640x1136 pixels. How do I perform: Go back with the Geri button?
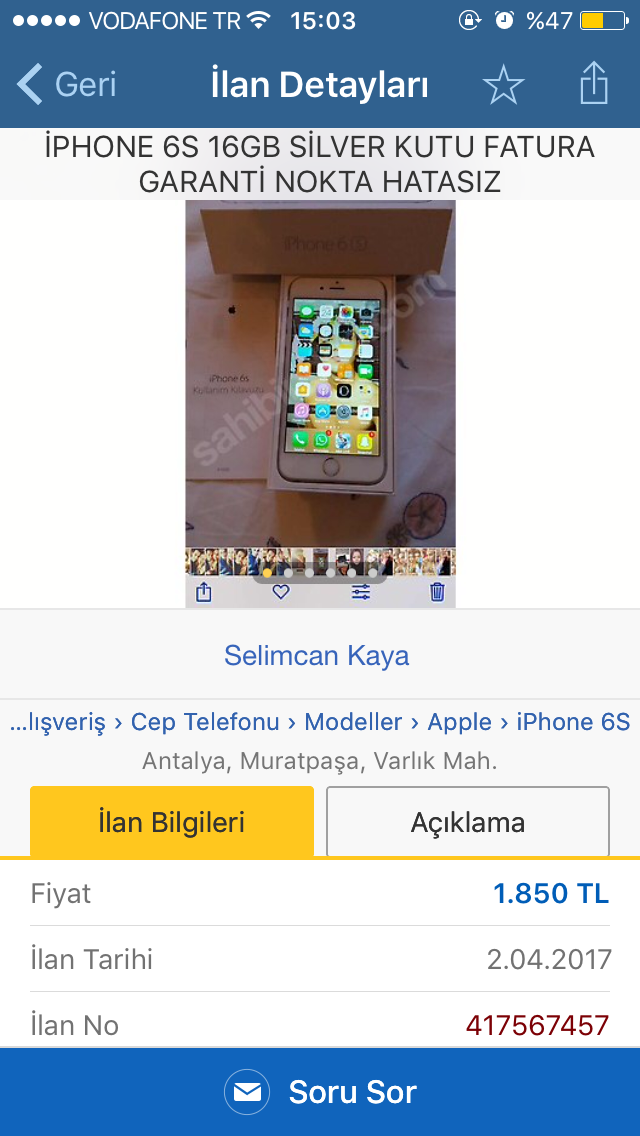tap(68, 85)
